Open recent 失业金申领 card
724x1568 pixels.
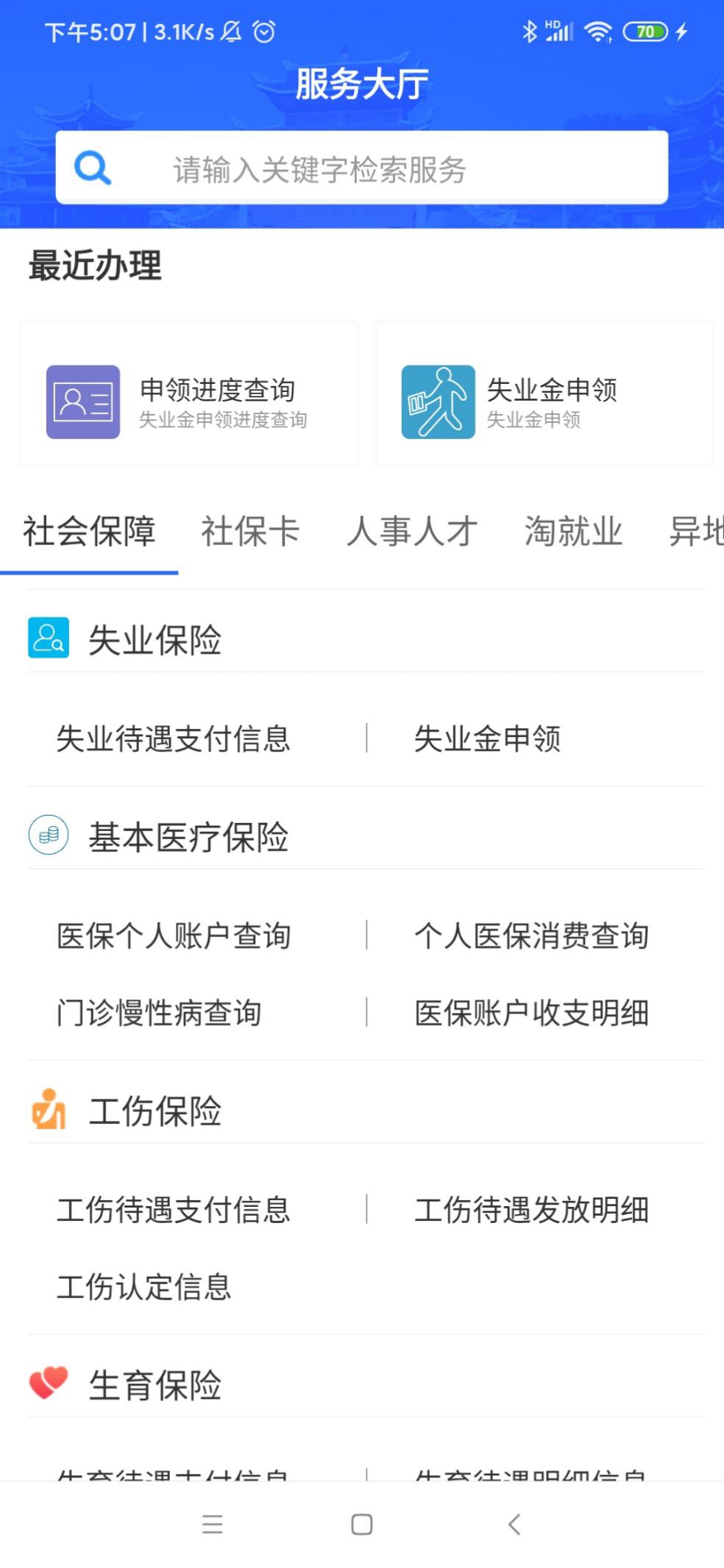point(544,394)
